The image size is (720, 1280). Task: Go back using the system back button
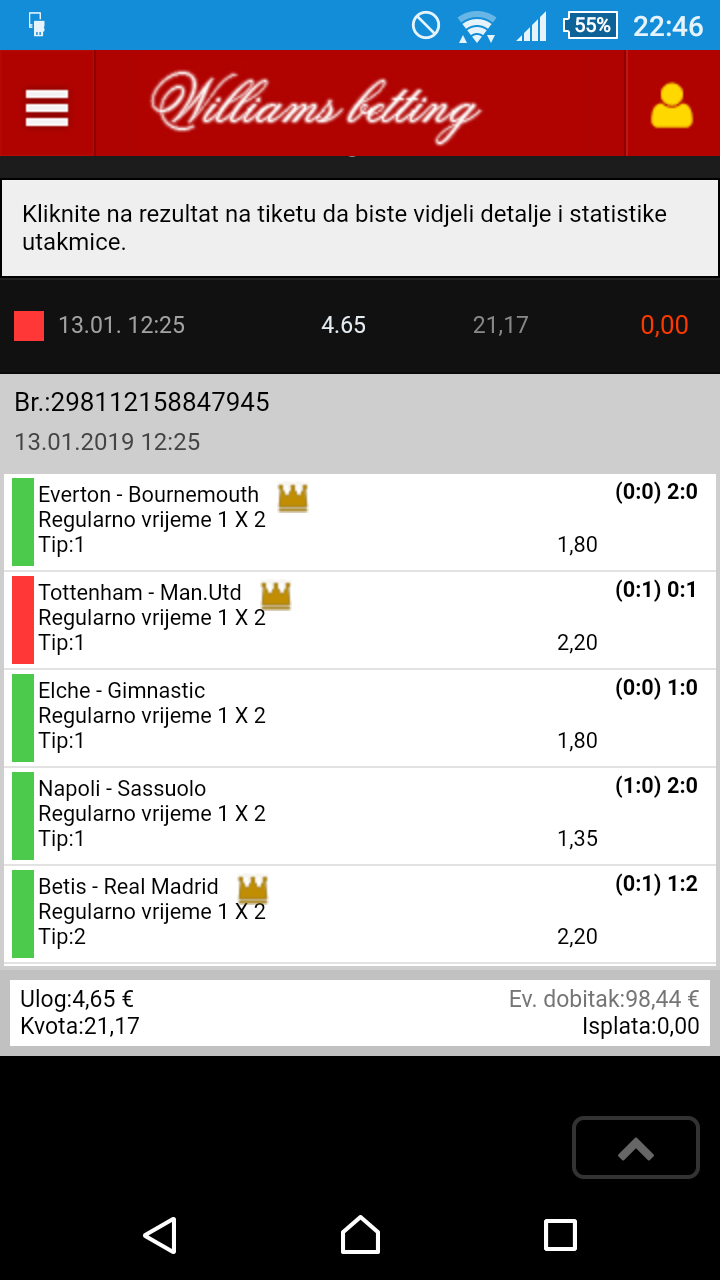click(x=160, y=1234)
